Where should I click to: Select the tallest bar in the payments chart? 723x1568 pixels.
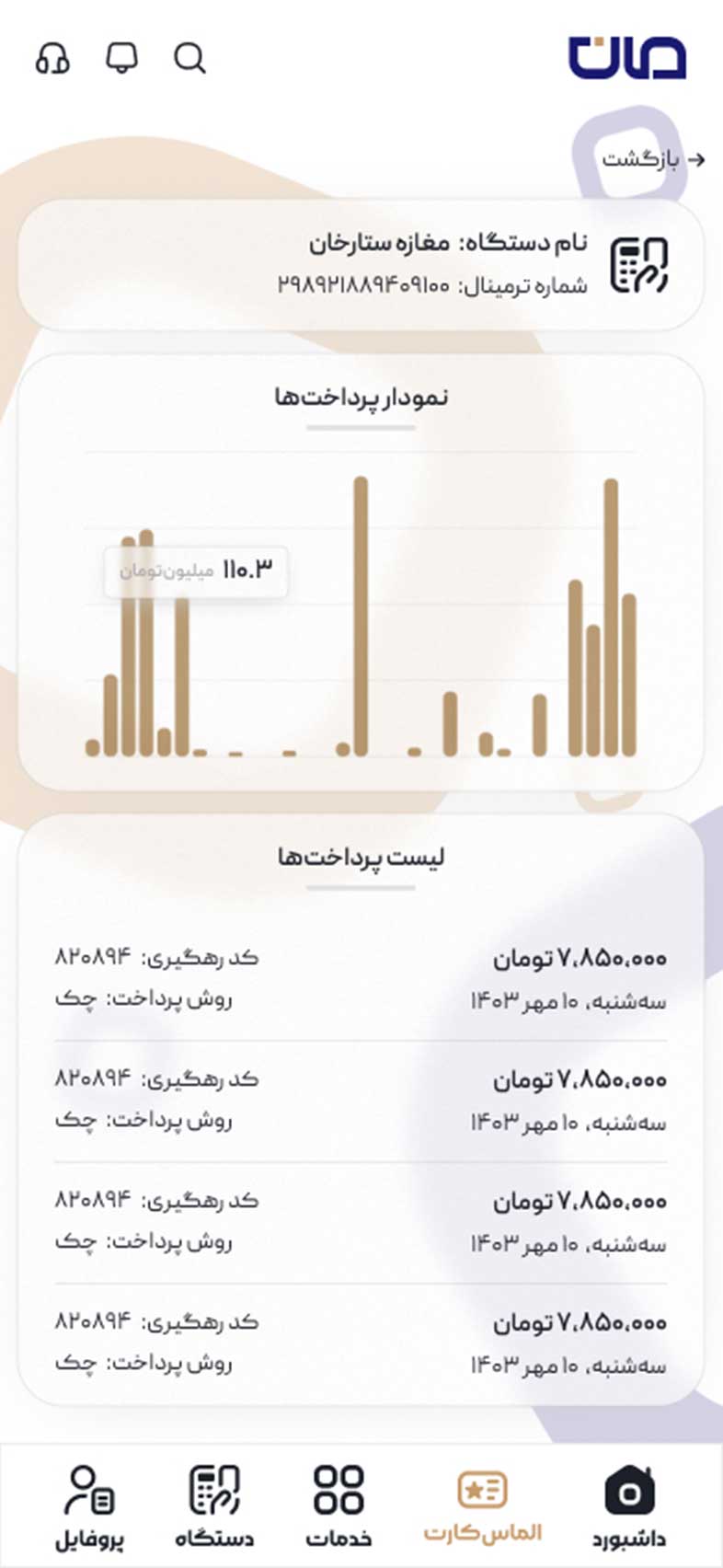361,616
